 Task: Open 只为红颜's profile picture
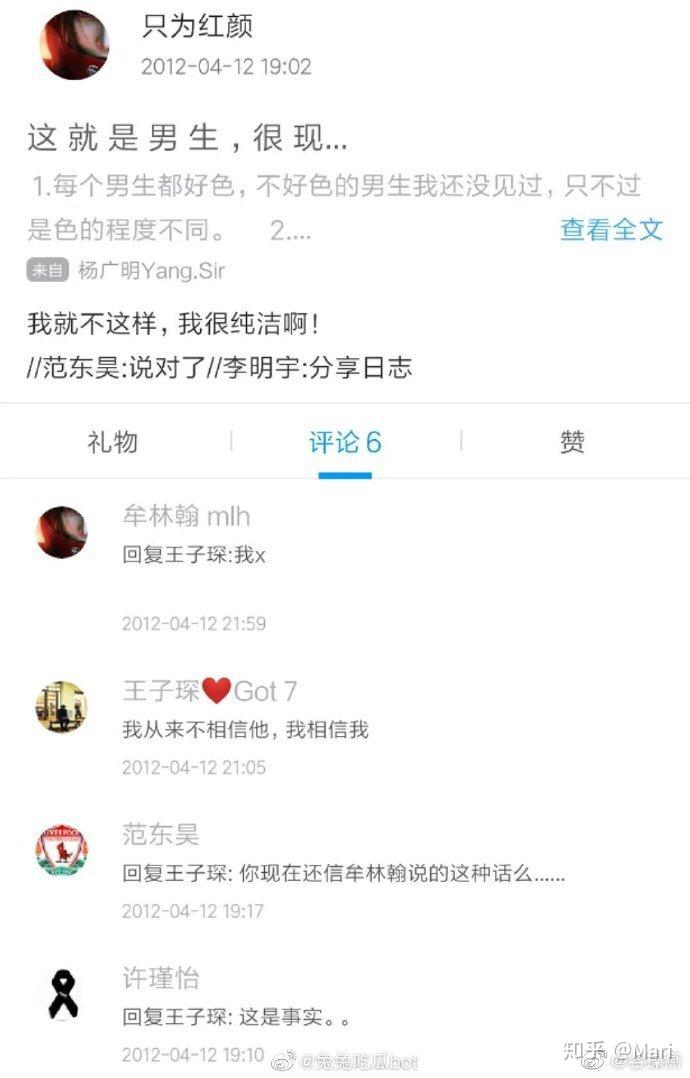[74, 46]
